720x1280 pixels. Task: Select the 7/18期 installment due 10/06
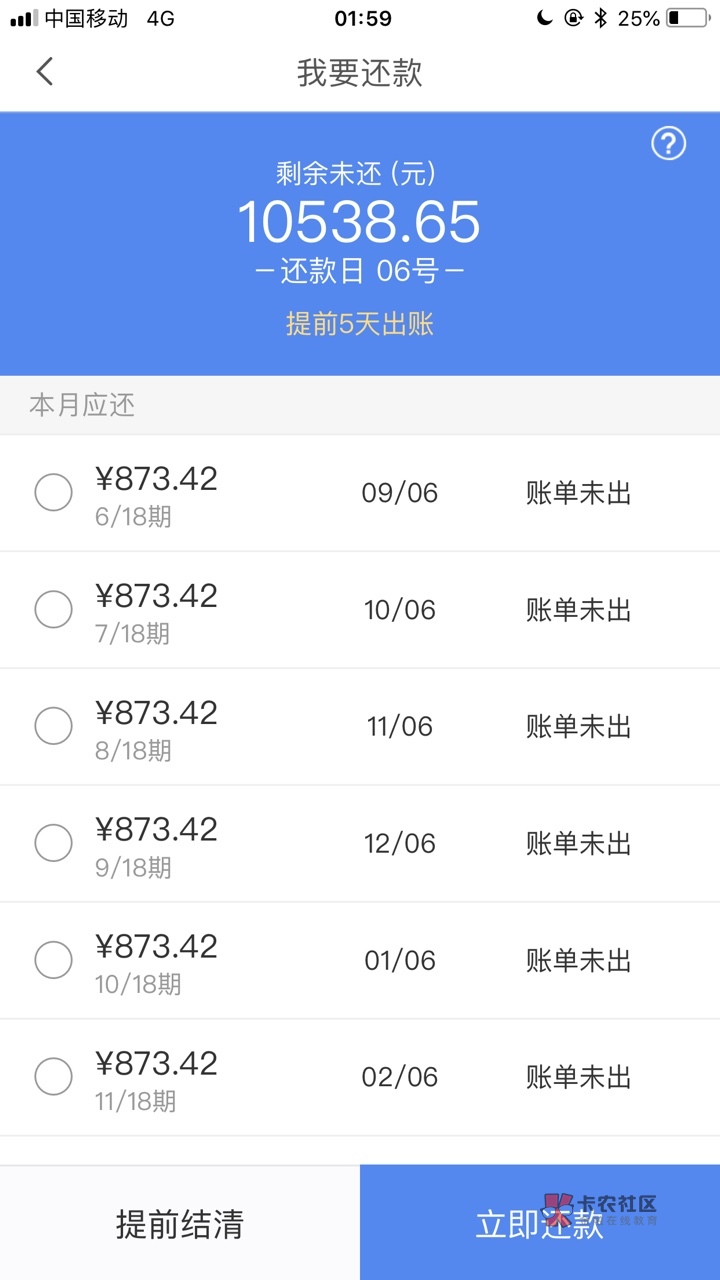tap(54, 609)
